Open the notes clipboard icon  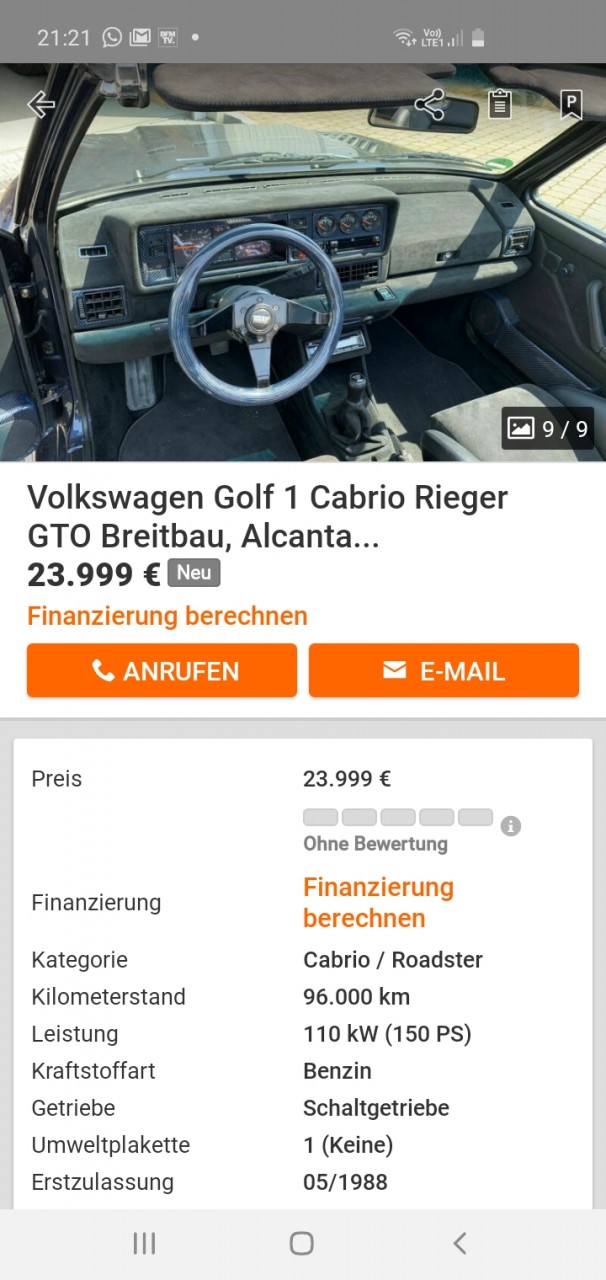tap(500, 104)
